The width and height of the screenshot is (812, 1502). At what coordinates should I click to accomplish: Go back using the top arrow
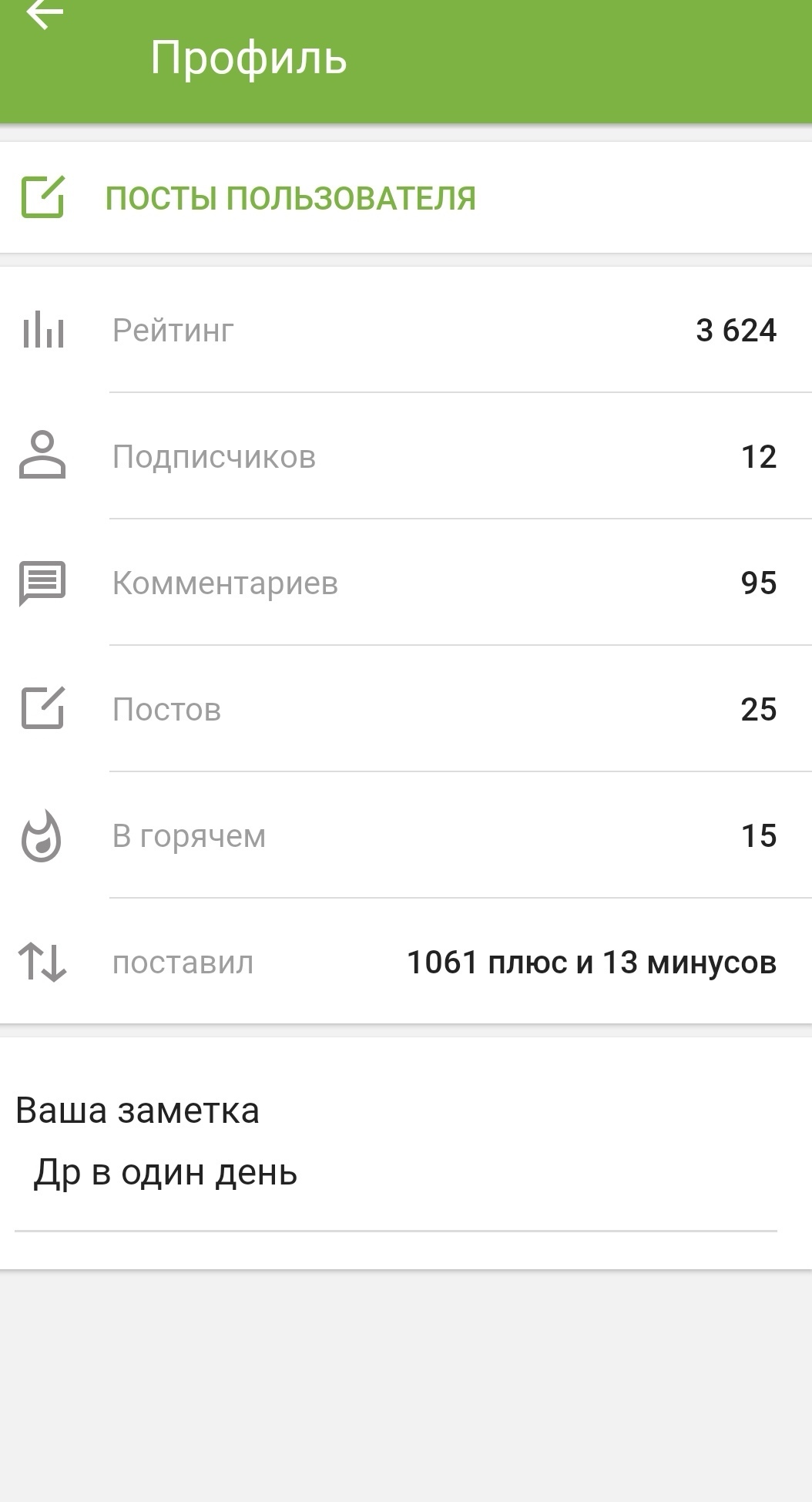point(45,14)
